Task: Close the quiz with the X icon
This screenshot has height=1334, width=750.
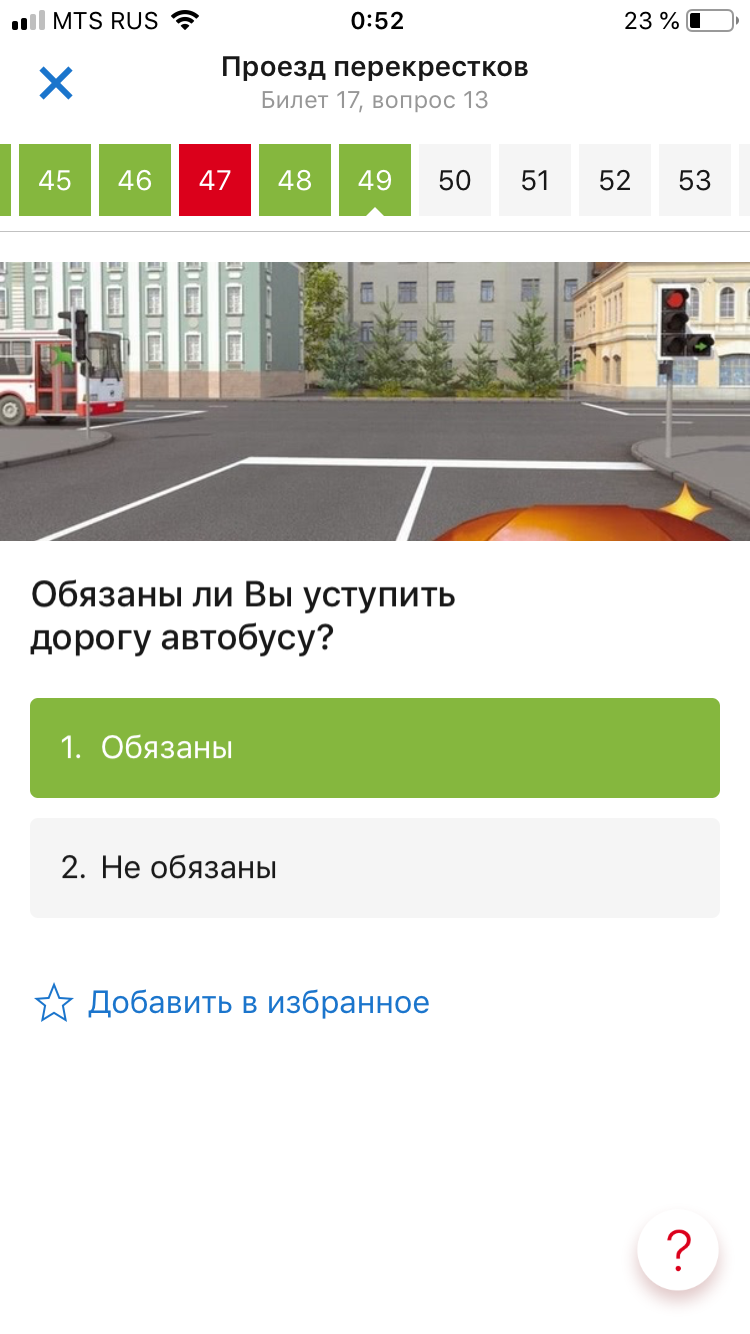Action: pyautogui.click(x=56, y=83)
